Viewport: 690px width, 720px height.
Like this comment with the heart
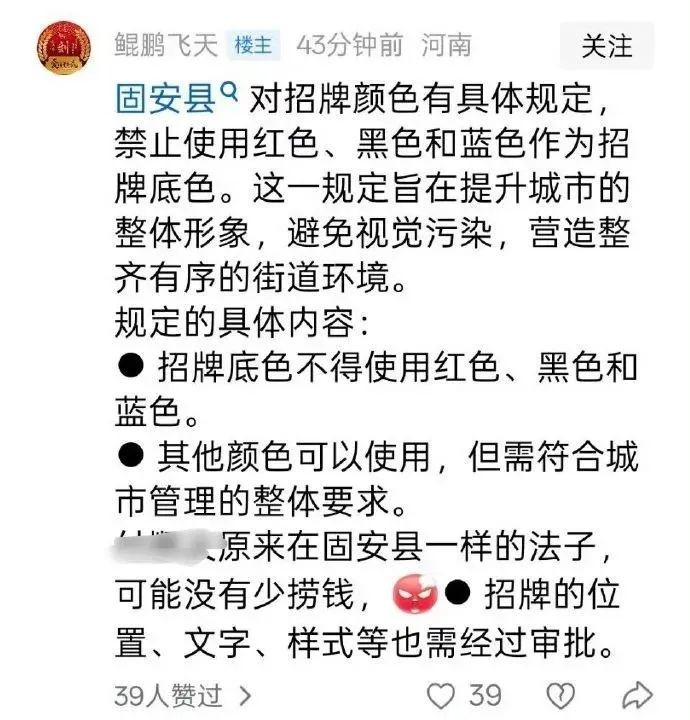point(442,695)
